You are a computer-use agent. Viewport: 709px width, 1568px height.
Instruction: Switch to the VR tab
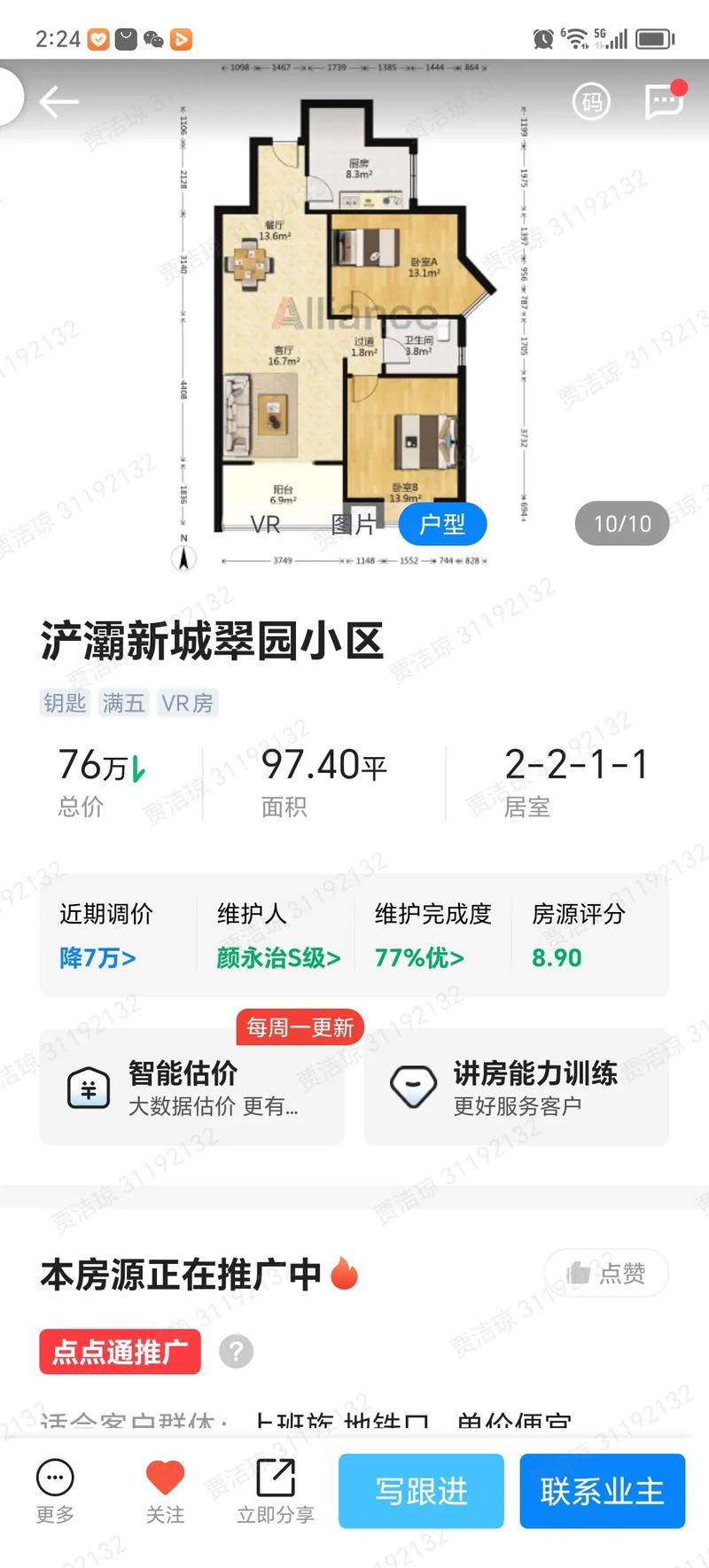coord(265,525)
